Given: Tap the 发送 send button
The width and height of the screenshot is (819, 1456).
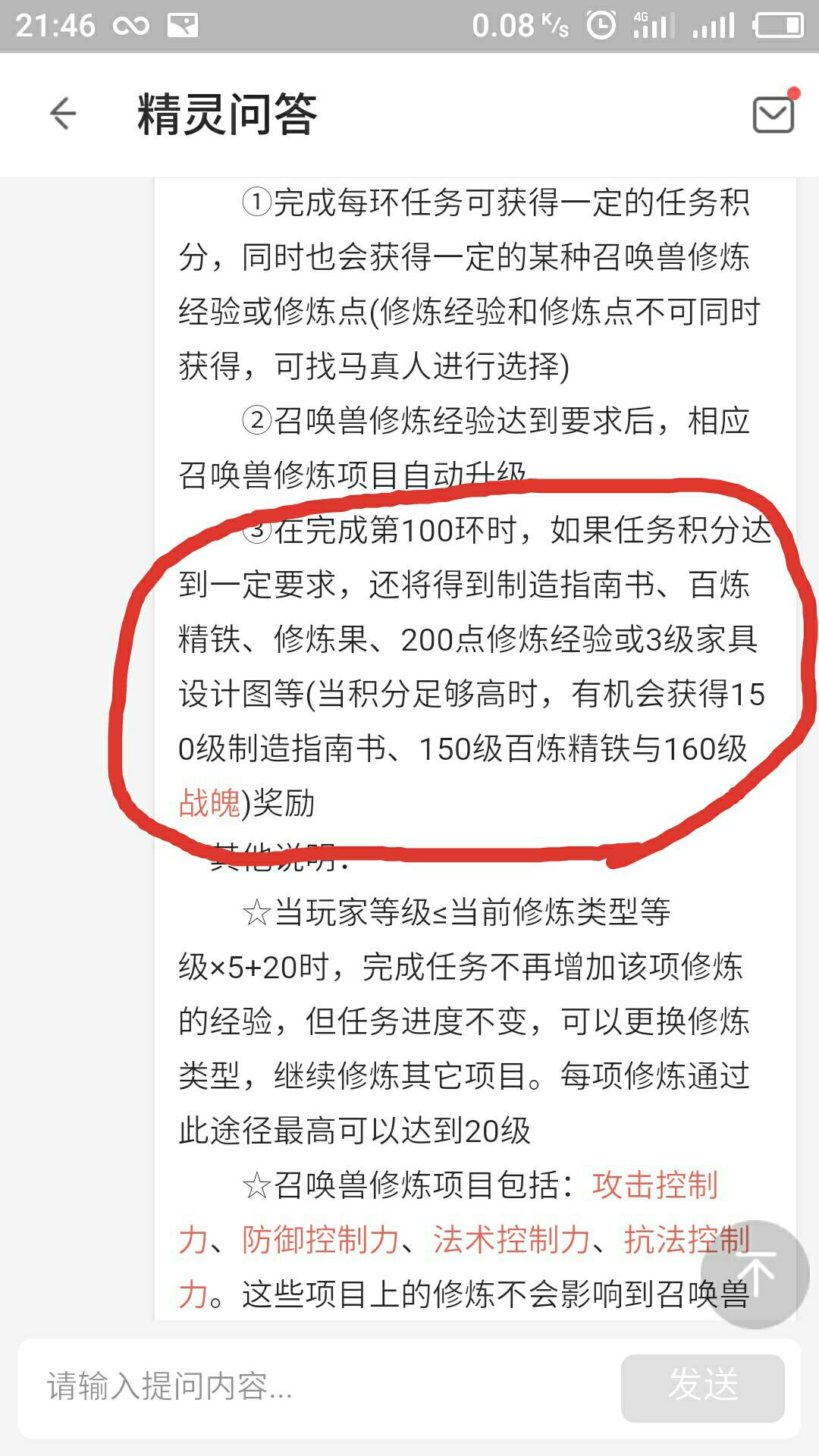Looking at the screenshot, I should tap(702, 1387).
